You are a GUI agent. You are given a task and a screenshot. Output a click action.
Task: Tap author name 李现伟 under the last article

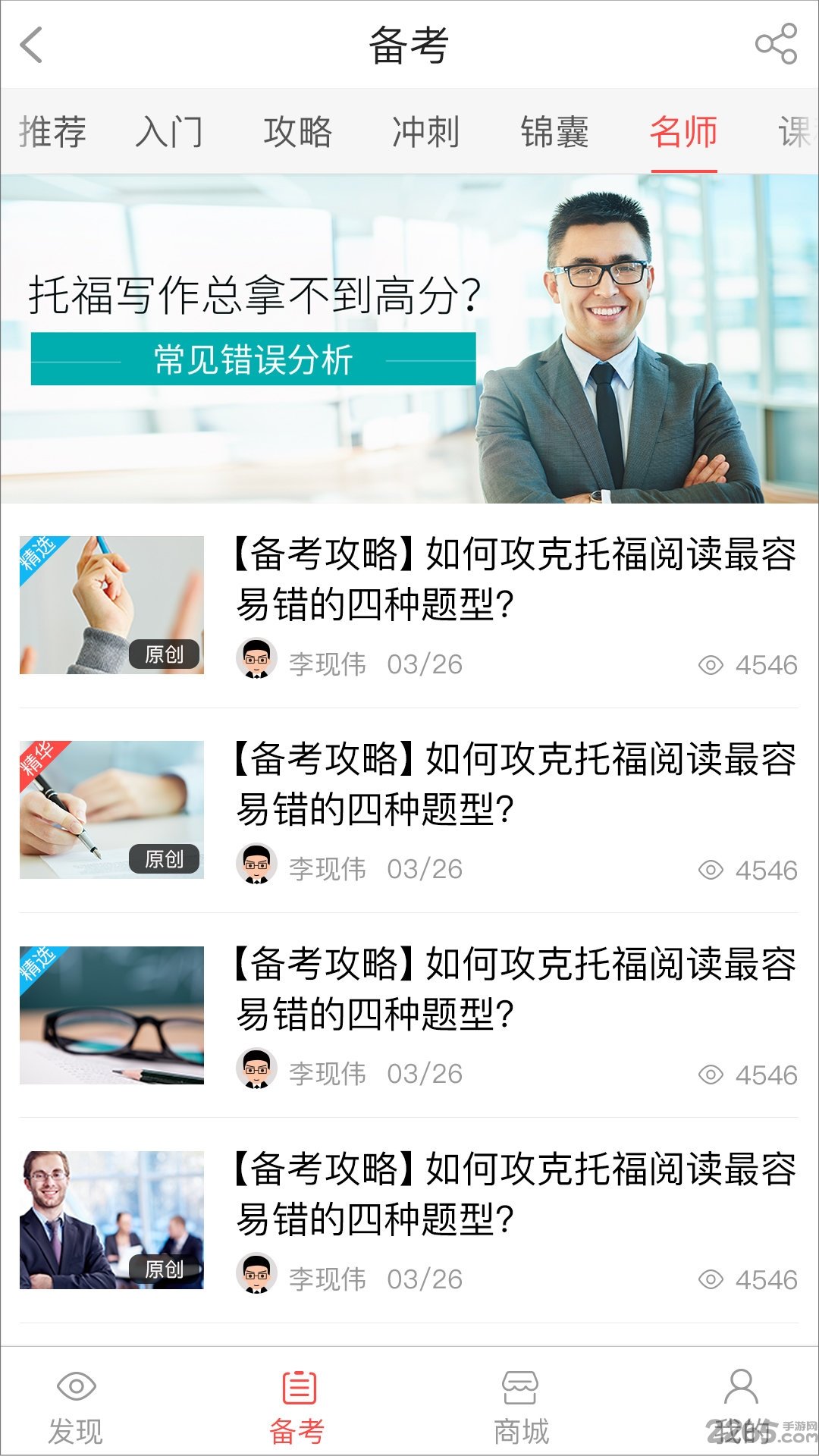pos(328,1279)
